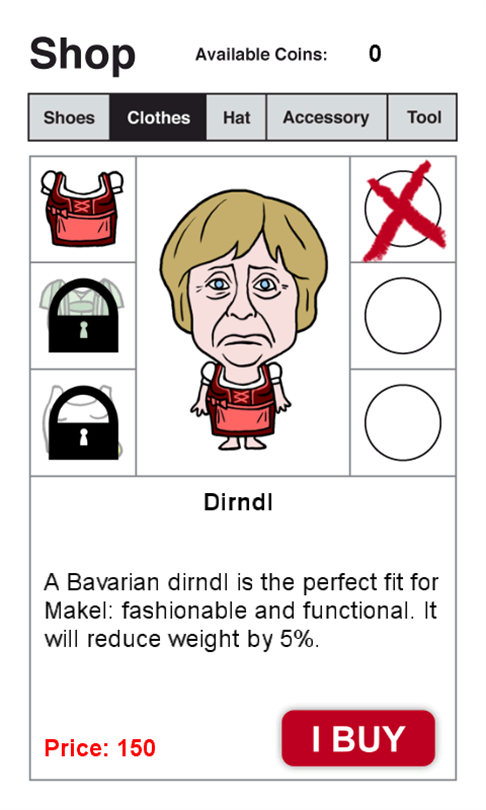Image resolution: width=486 pixels, height=810 pixels.
Task: Tap the locked green outfit
Action: point(83,316)
